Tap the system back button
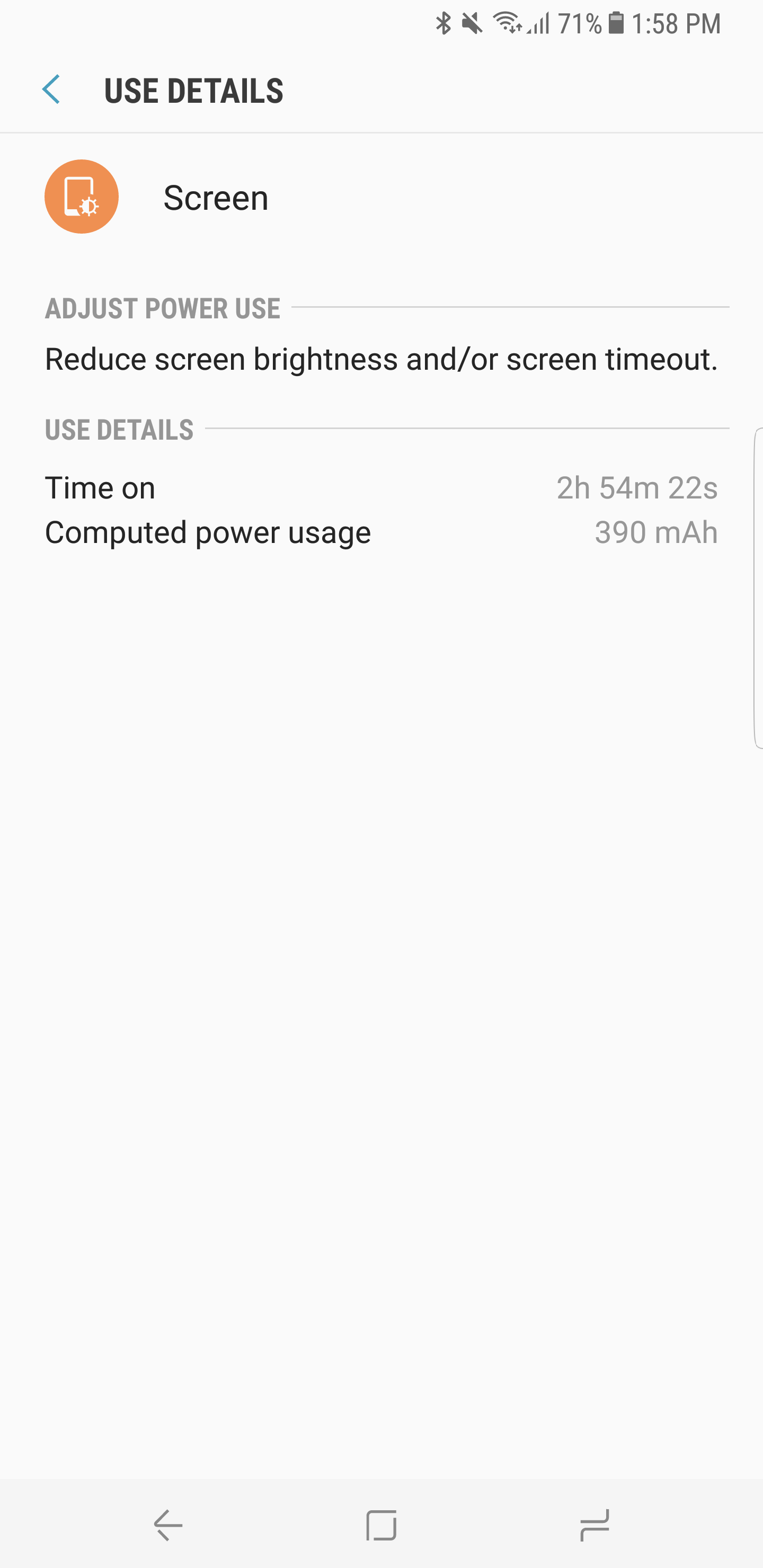The height and width of the screenshot is (1568, 763). [x=168, y=1526]
